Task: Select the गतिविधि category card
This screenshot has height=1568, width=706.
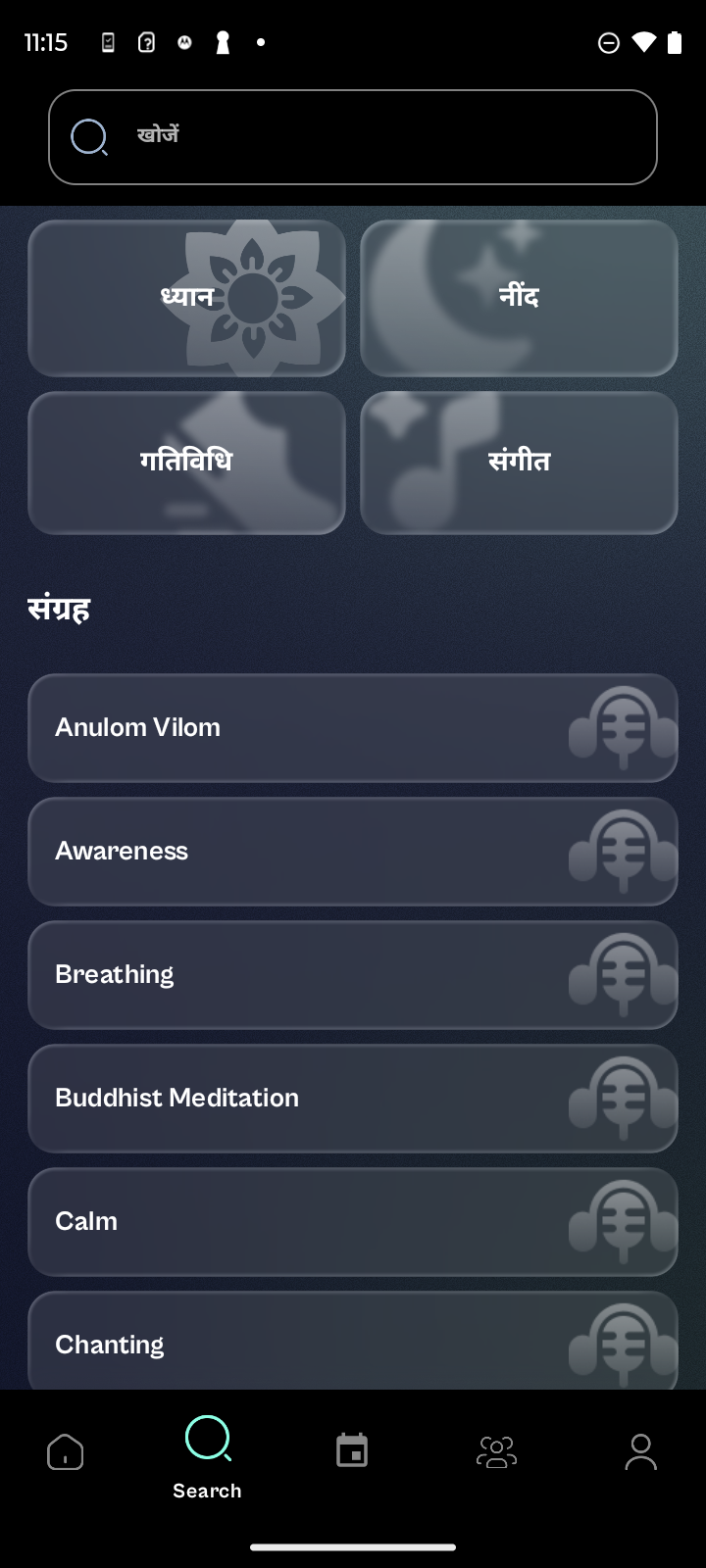Action: point(186,463)
